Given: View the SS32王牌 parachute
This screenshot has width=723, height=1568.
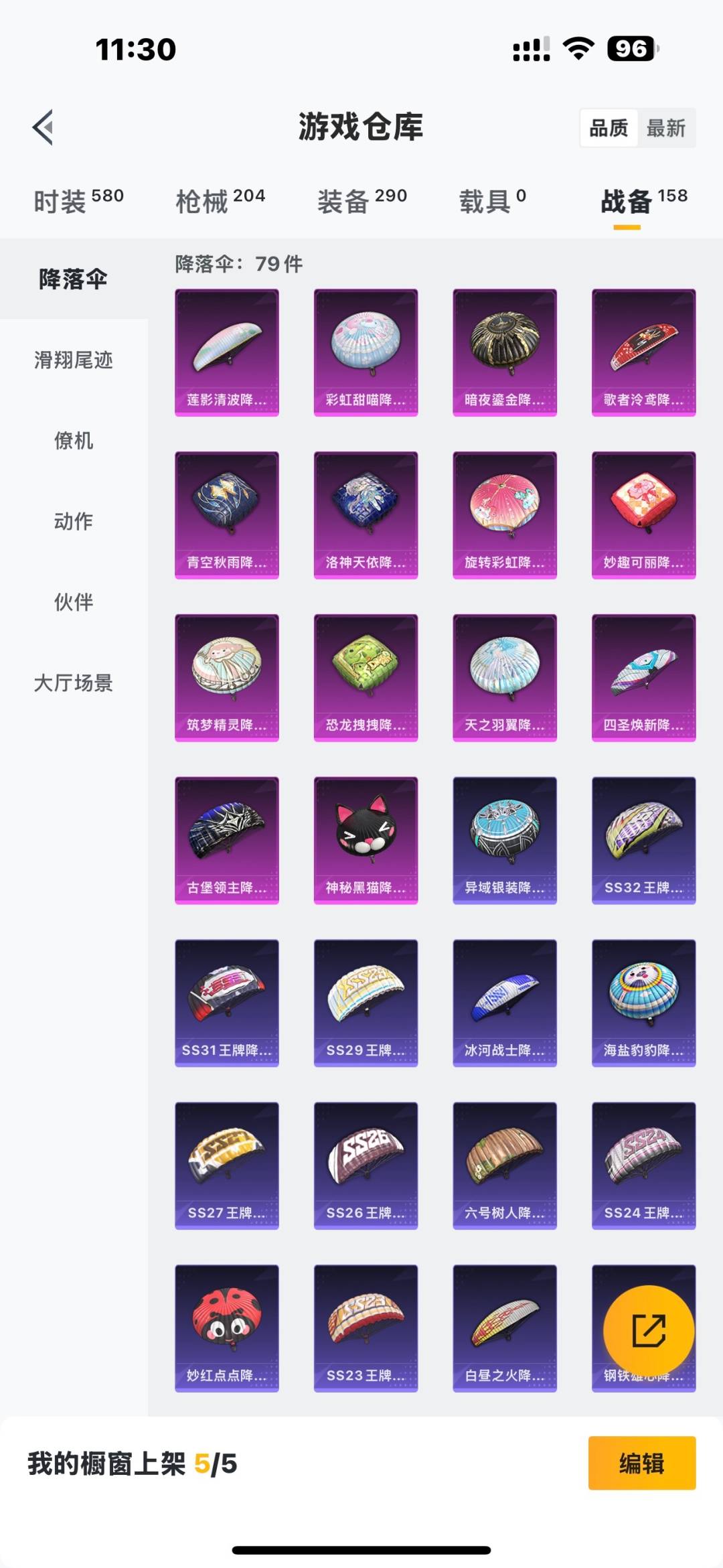Looking at the screenshot, I should (643, 840).
